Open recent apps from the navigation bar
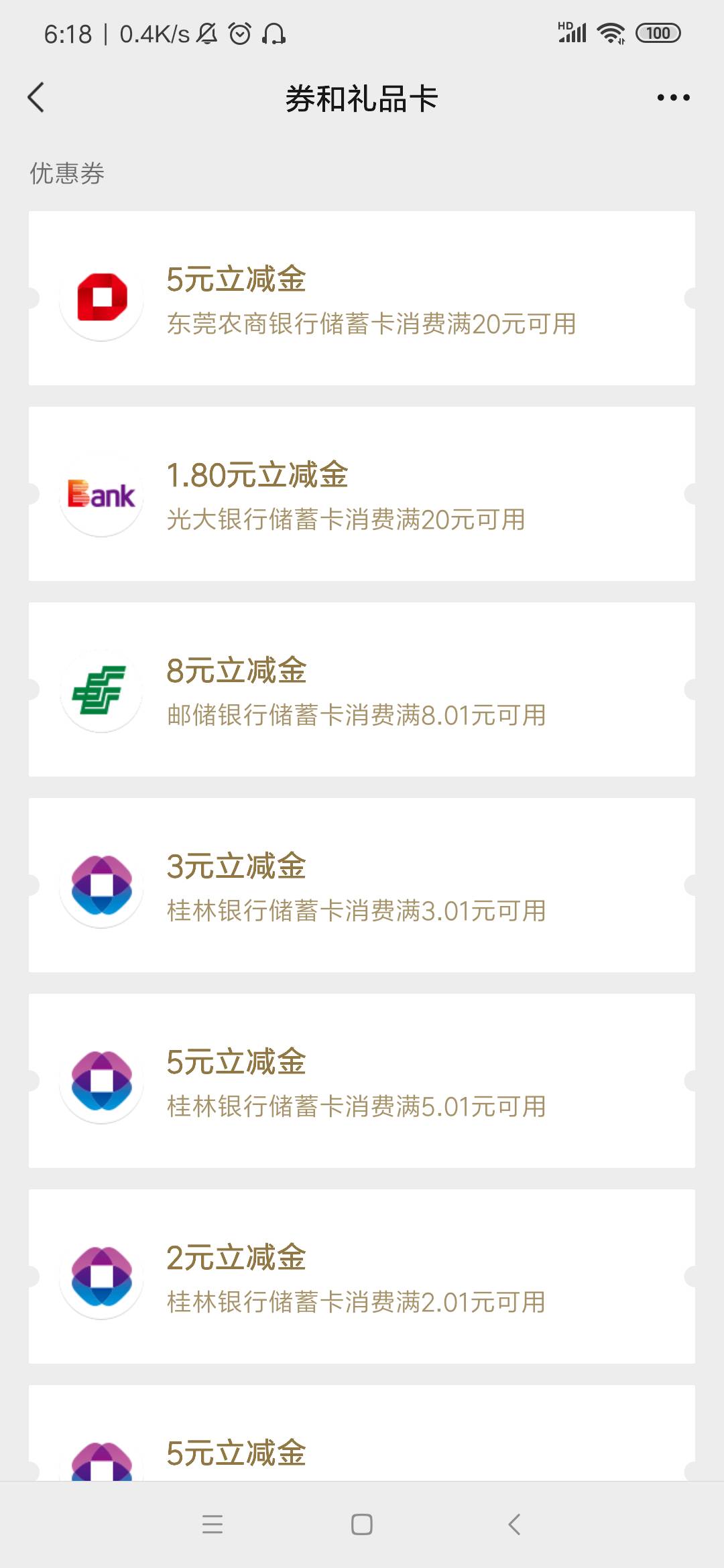The width and height of the screenshot is (724, 1568). tap(213, 1524)
